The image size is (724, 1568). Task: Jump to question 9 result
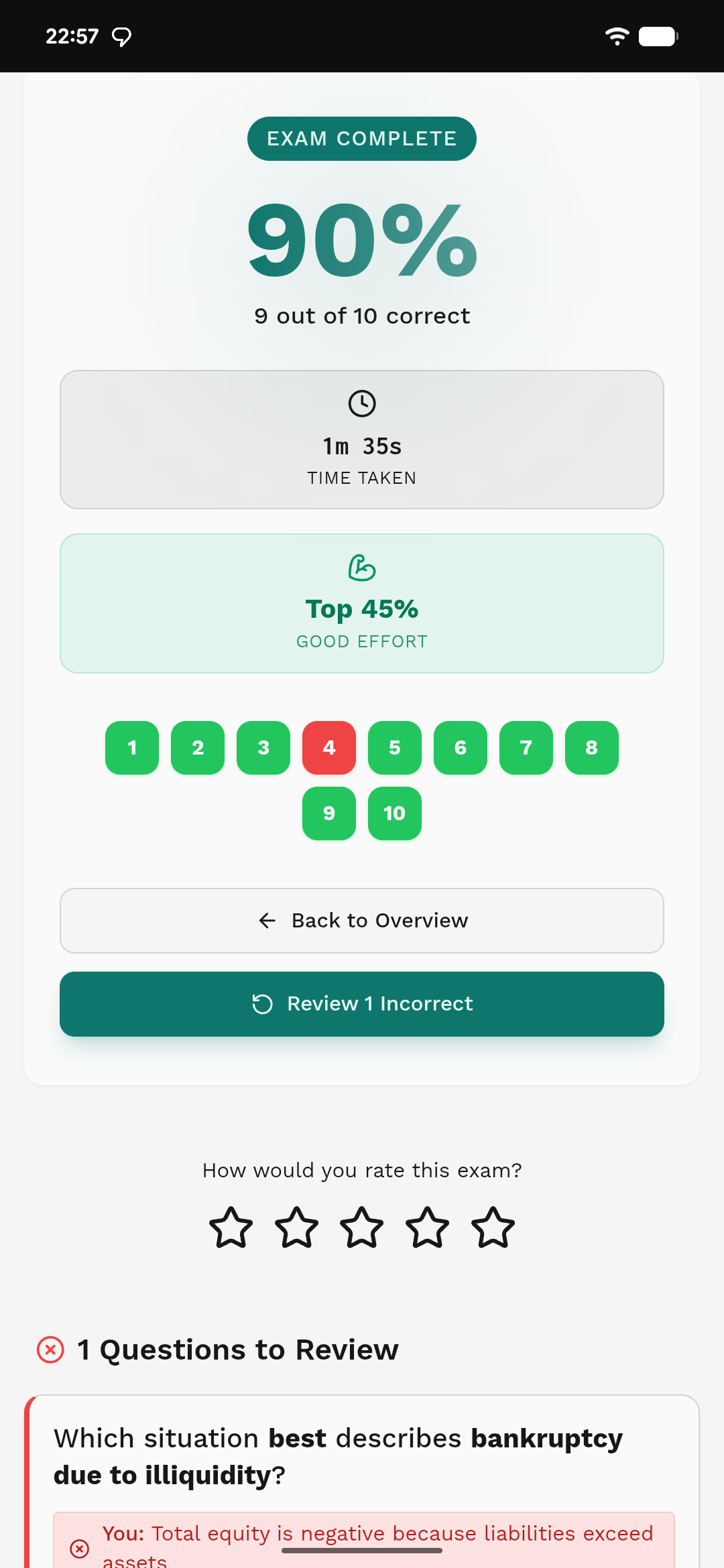[329, 813]
